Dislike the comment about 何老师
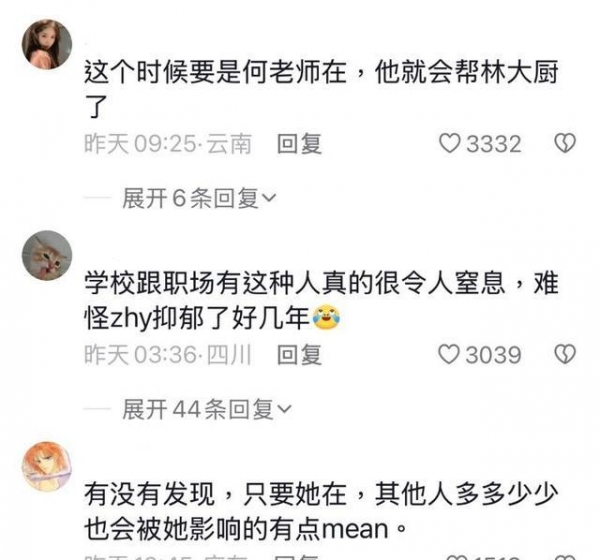The height and width of the screenshot is (560, 600). pos(565,144)
